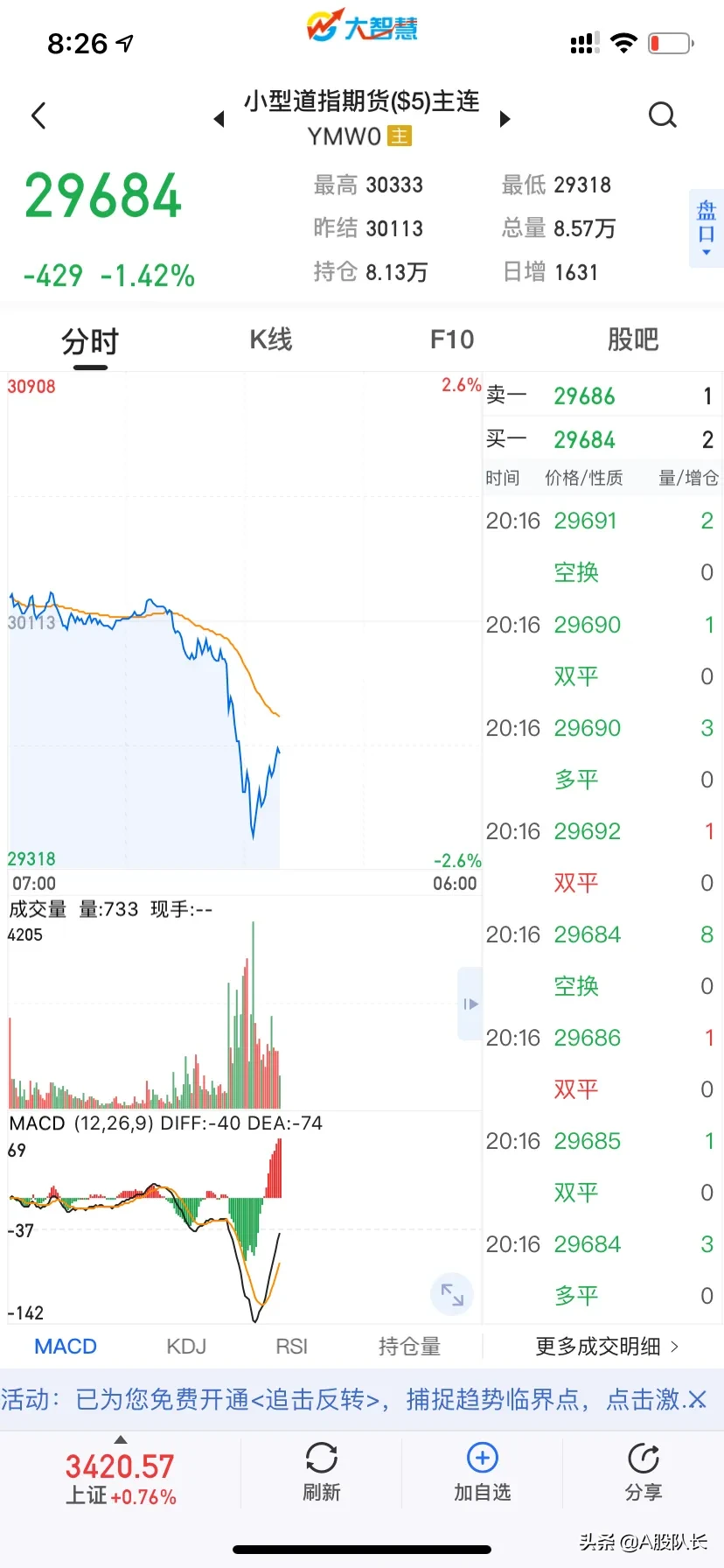Image resolution: width=724 pixels, height=1568 pixels.
Task: Collapse the trade detail side panel
Action: 470,1004
